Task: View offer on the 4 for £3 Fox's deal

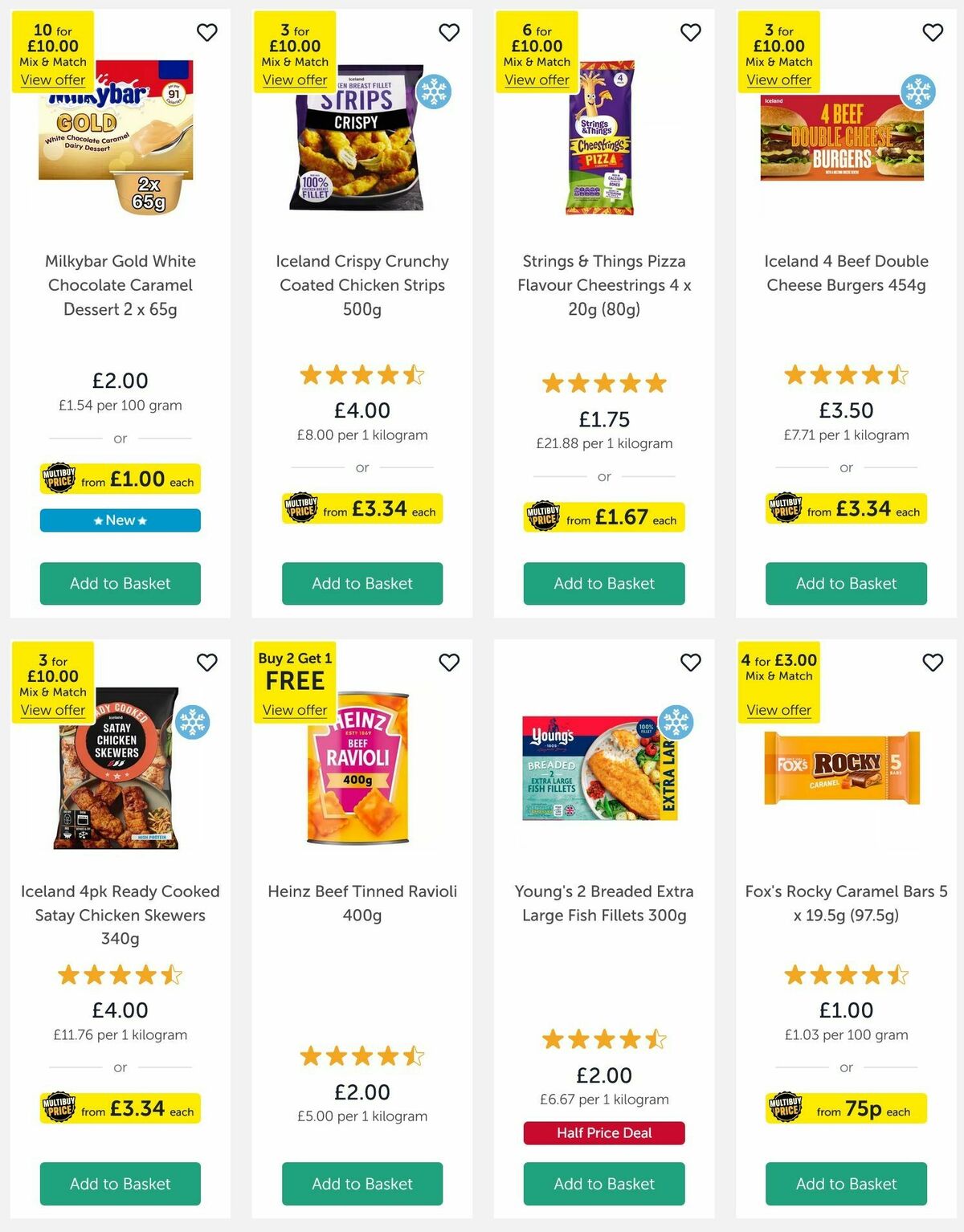Action: (778, 710)
